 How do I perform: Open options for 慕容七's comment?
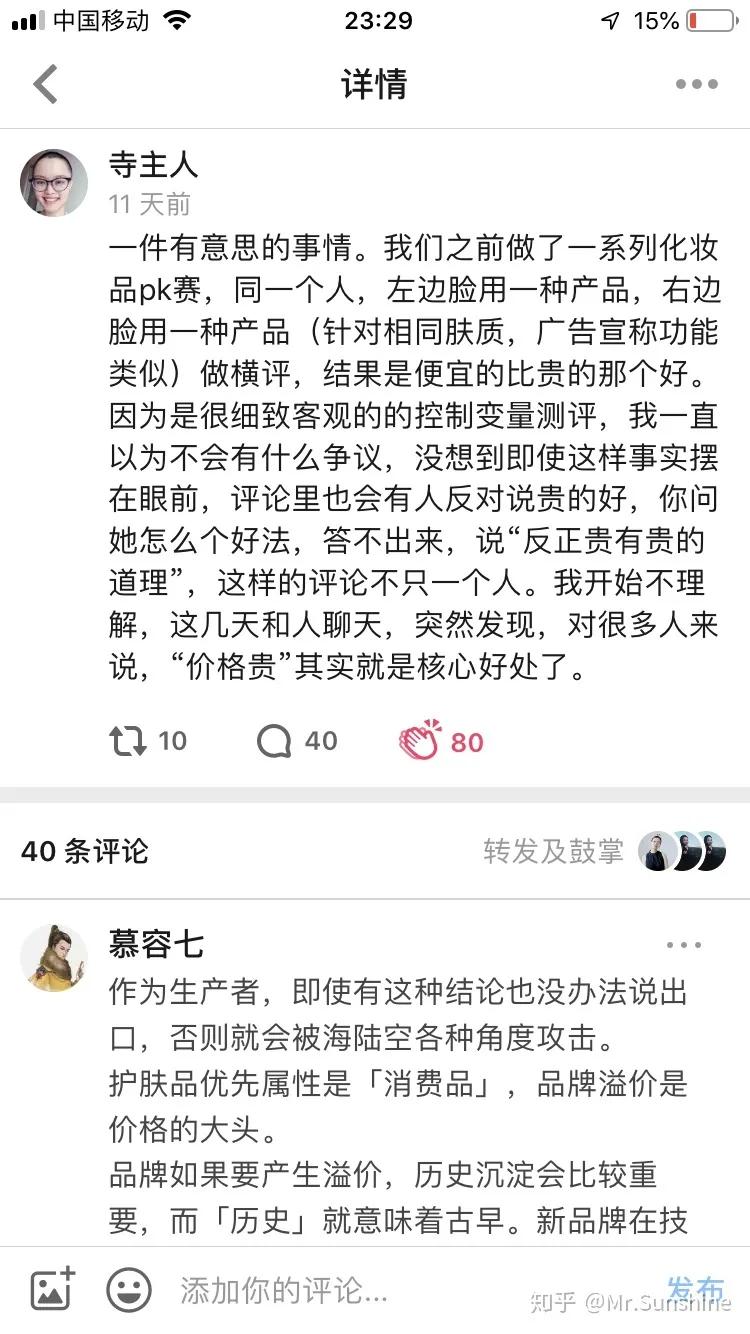[x=683, y=945]
